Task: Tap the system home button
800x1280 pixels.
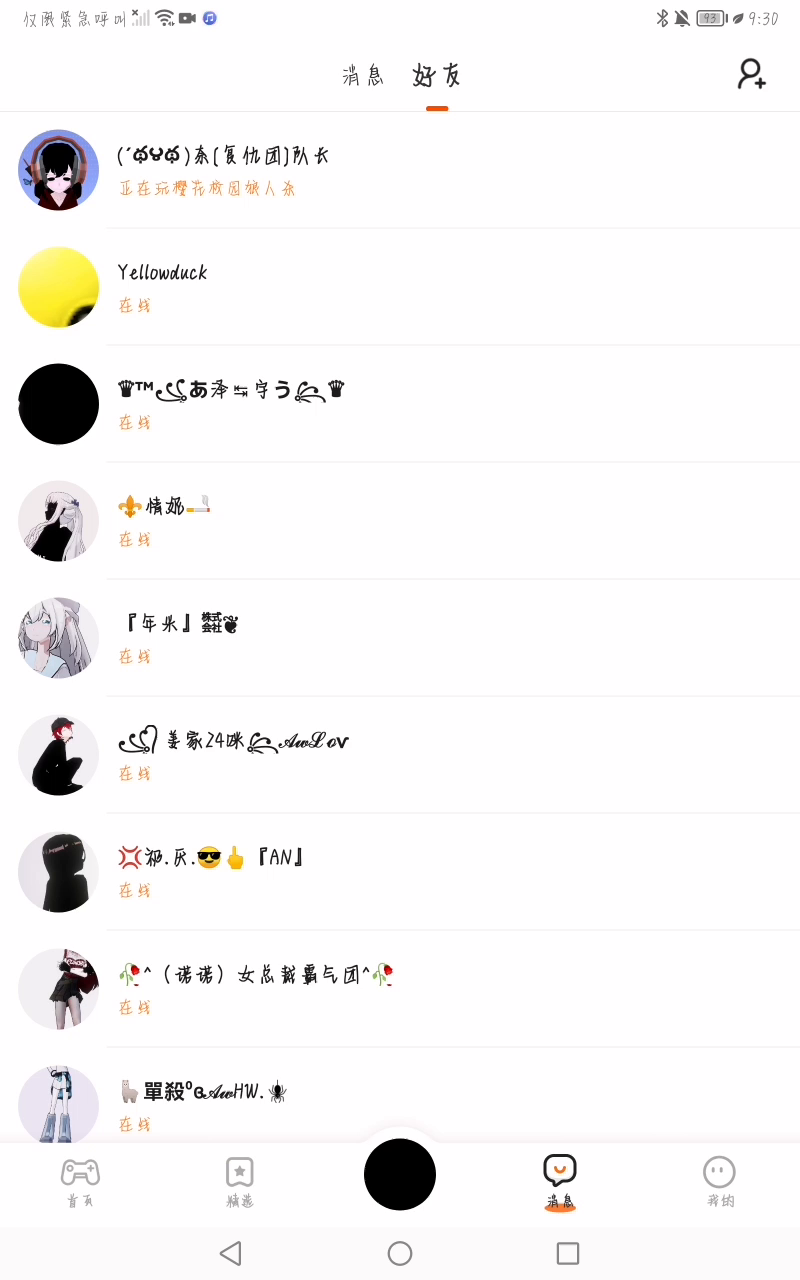Action: (400, 1253)
